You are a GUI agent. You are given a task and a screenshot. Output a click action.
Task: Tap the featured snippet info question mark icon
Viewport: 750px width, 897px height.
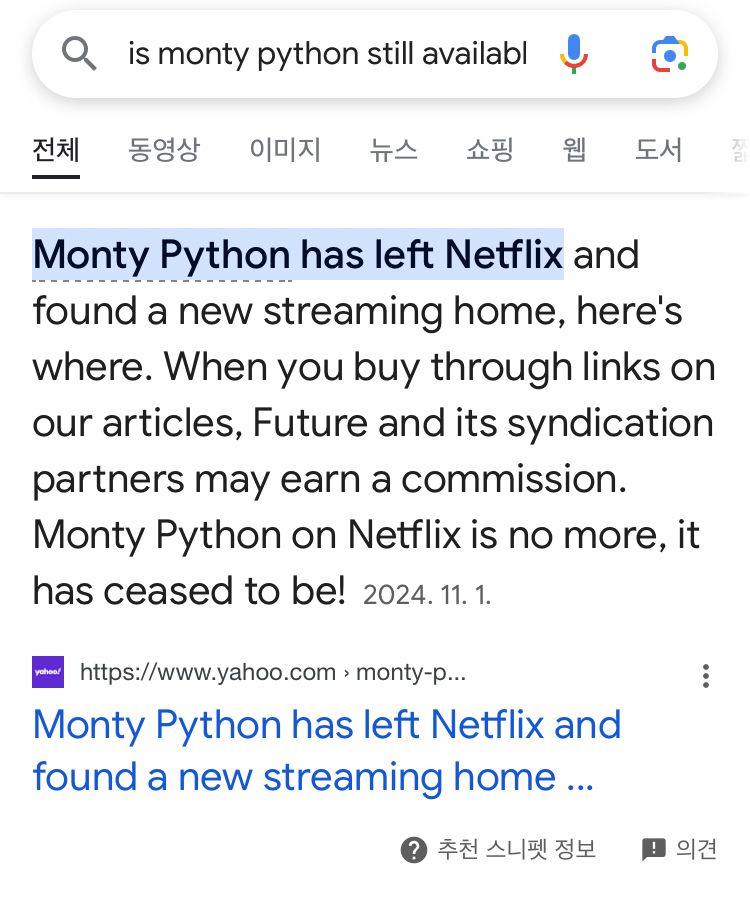414,849
